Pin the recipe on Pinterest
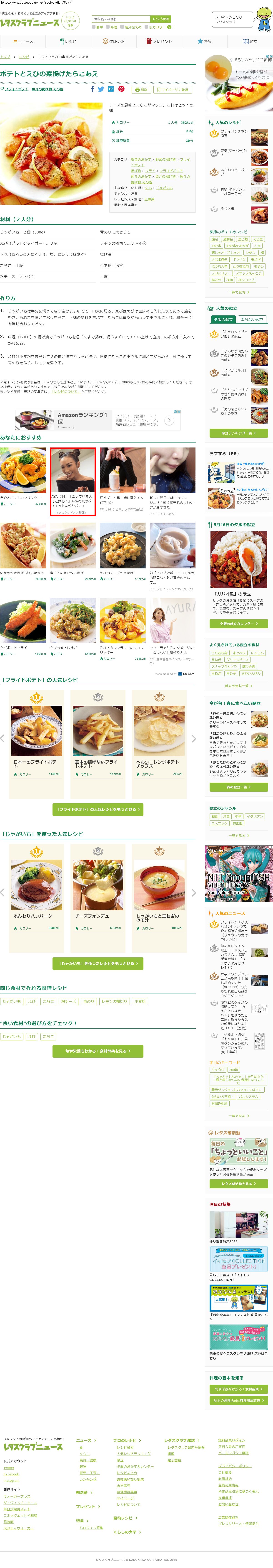 (121, 89)
